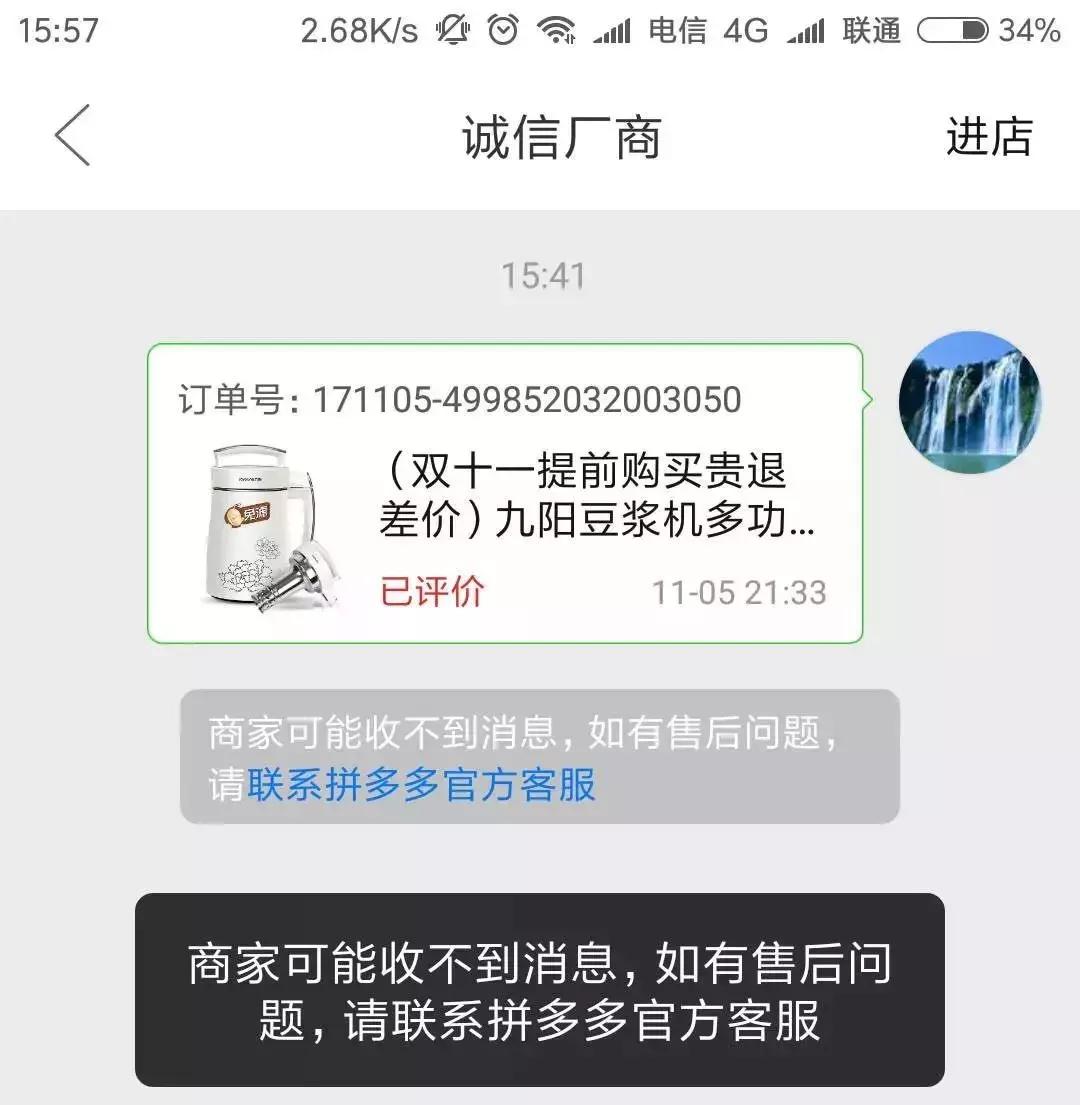Image resolution: width=1080 pixels, height=1105 pixels.
Task: Open the store via 进店 button
Action: (x=988, y=136)
